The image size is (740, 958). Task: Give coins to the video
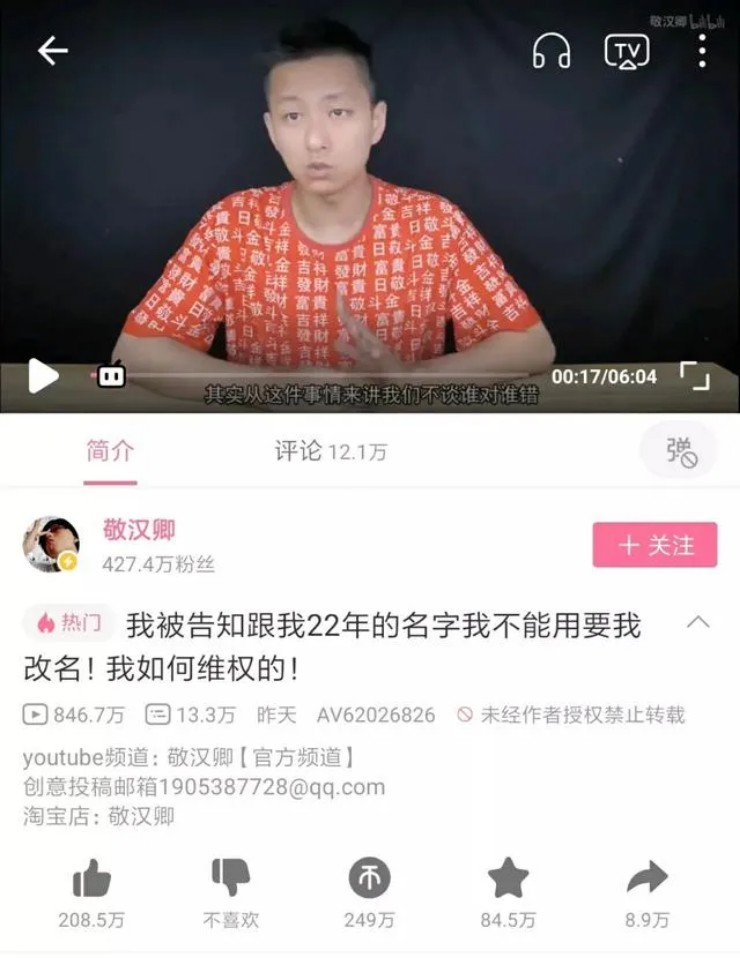click(x=368, y=879)
